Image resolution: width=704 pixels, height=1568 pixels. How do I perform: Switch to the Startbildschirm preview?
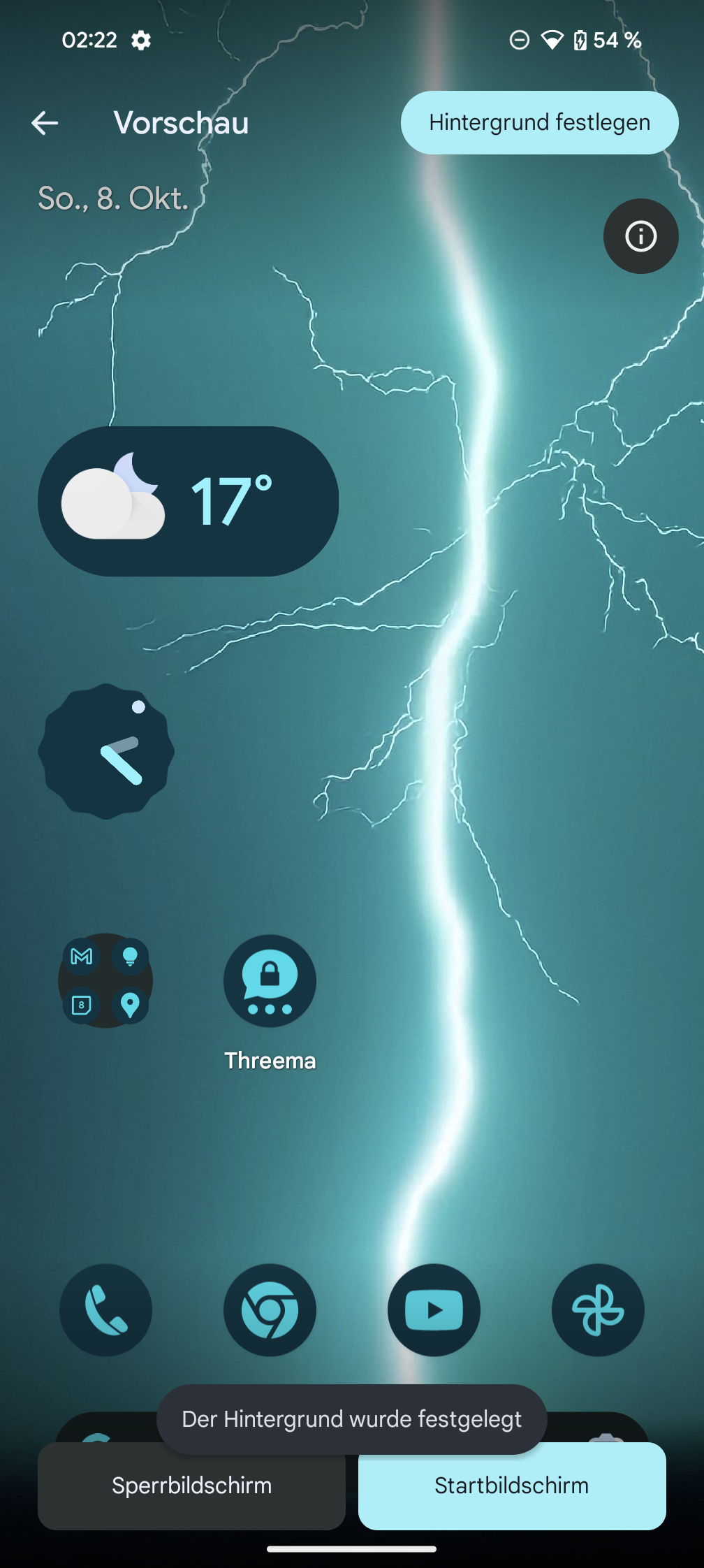click(511, 1486)
